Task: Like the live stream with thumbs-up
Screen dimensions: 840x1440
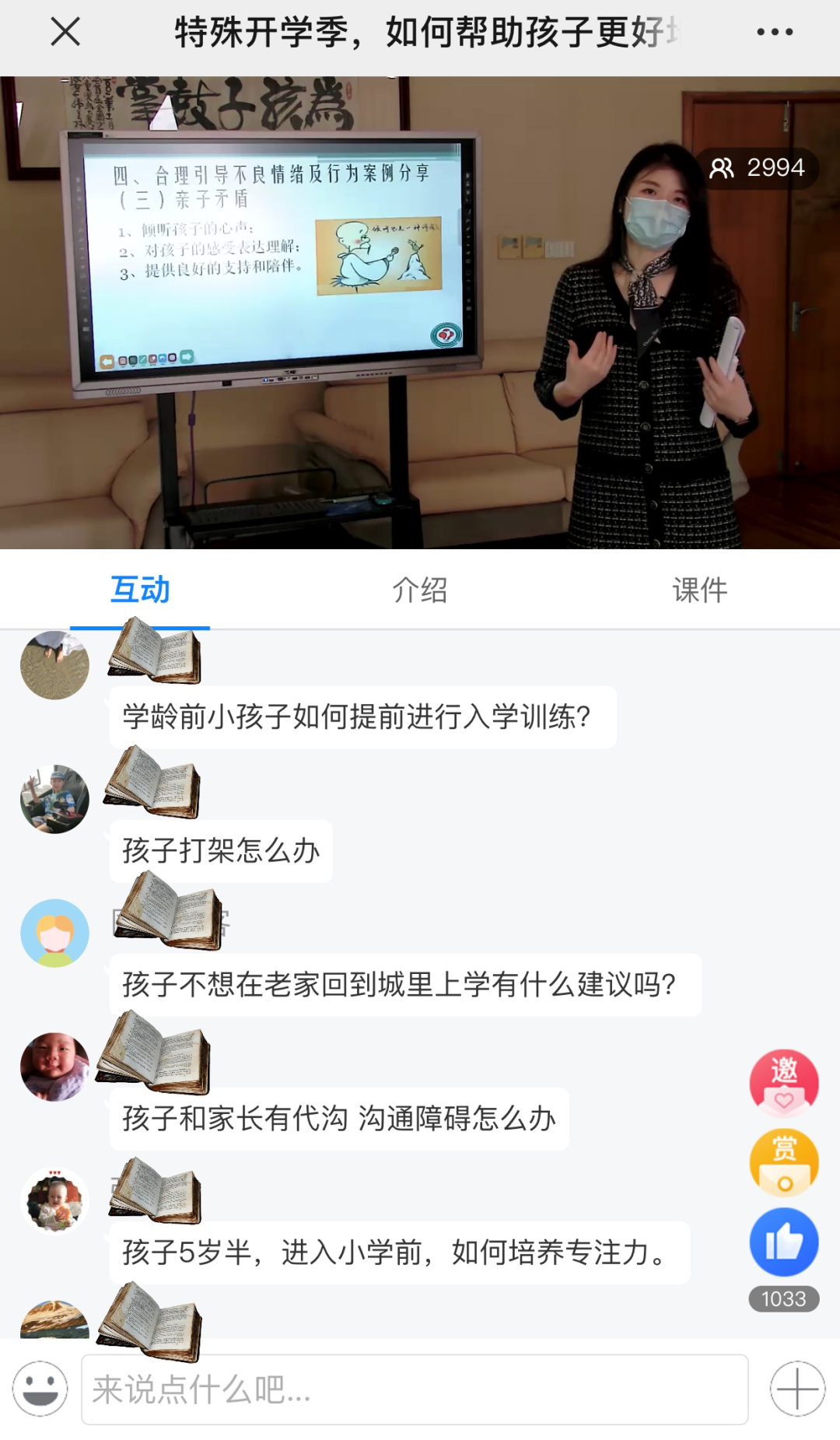Action: pyautogui.click(x=784, y=1242)
